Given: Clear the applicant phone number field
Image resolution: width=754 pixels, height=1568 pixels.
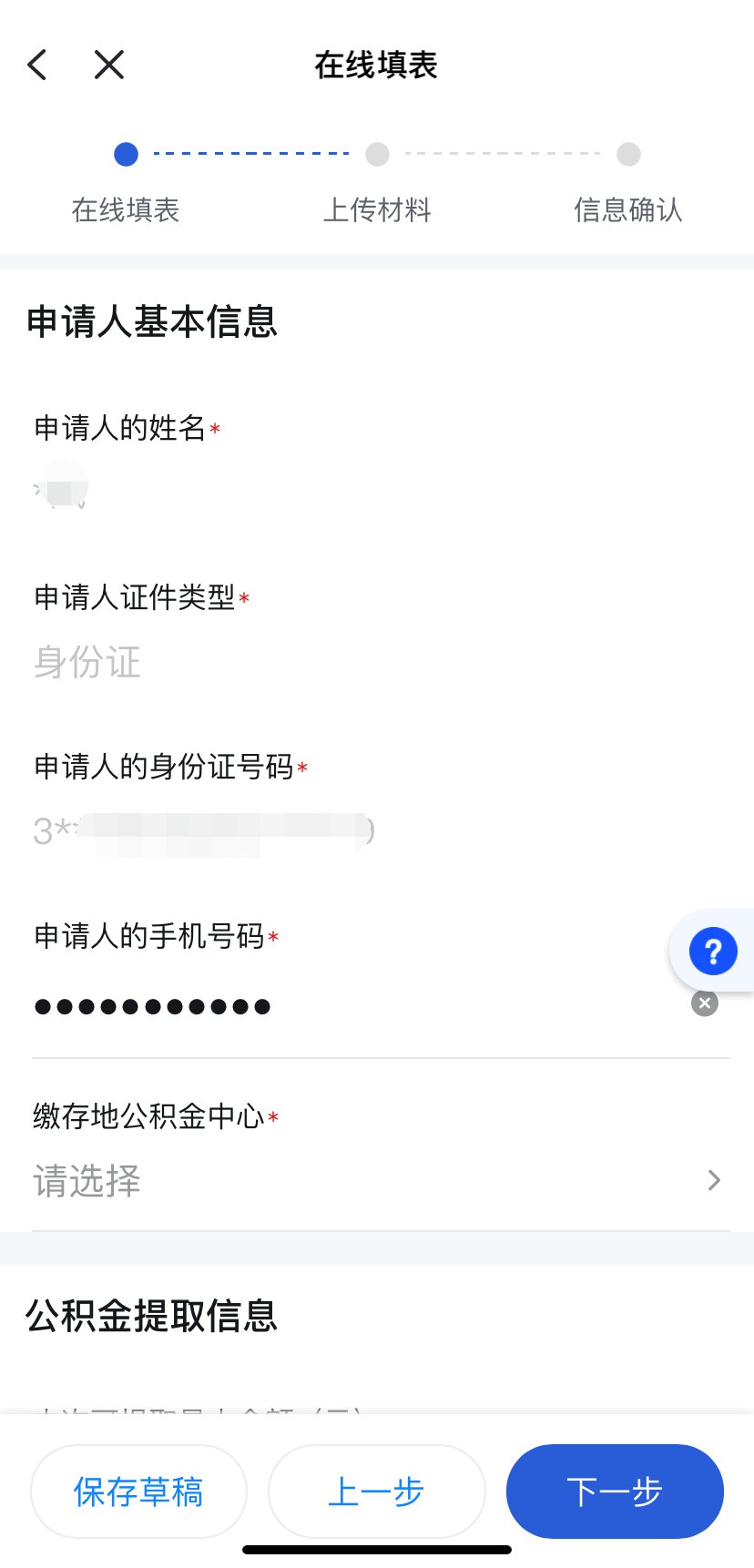Looking at the screenshot, I should 704,1003.
